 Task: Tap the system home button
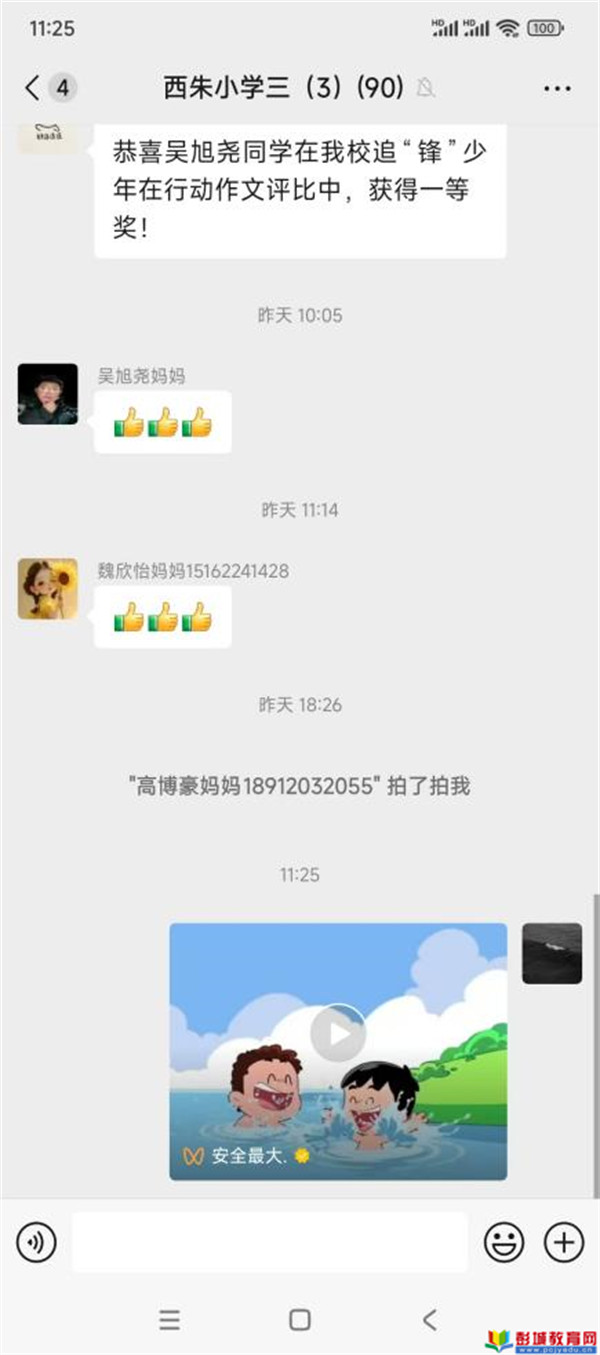pos(299,1319)
